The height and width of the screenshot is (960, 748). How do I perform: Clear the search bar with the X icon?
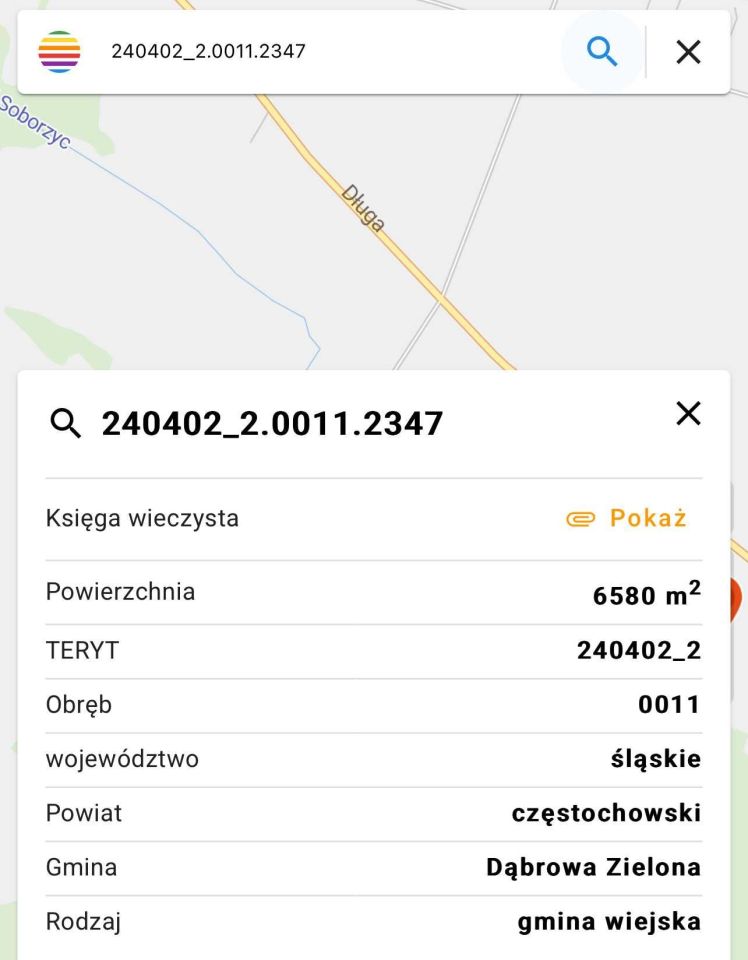688,52
